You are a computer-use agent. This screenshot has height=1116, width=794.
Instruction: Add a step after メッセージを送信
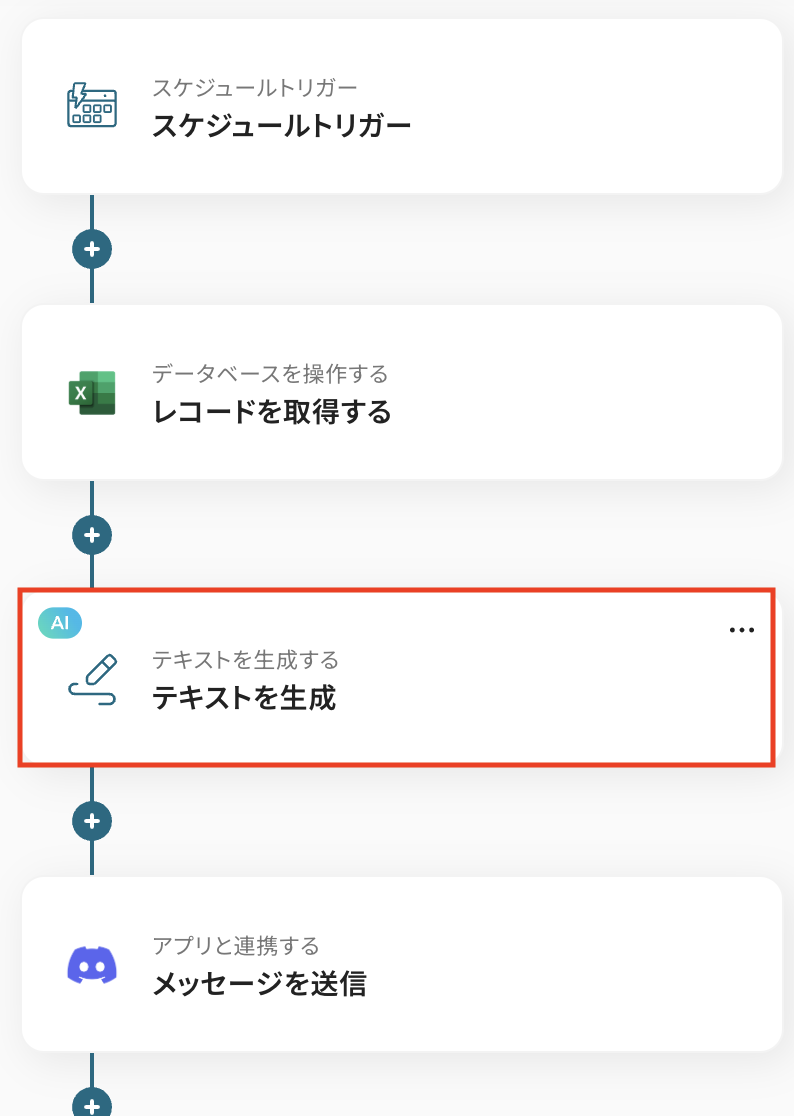click(92, 1103)
